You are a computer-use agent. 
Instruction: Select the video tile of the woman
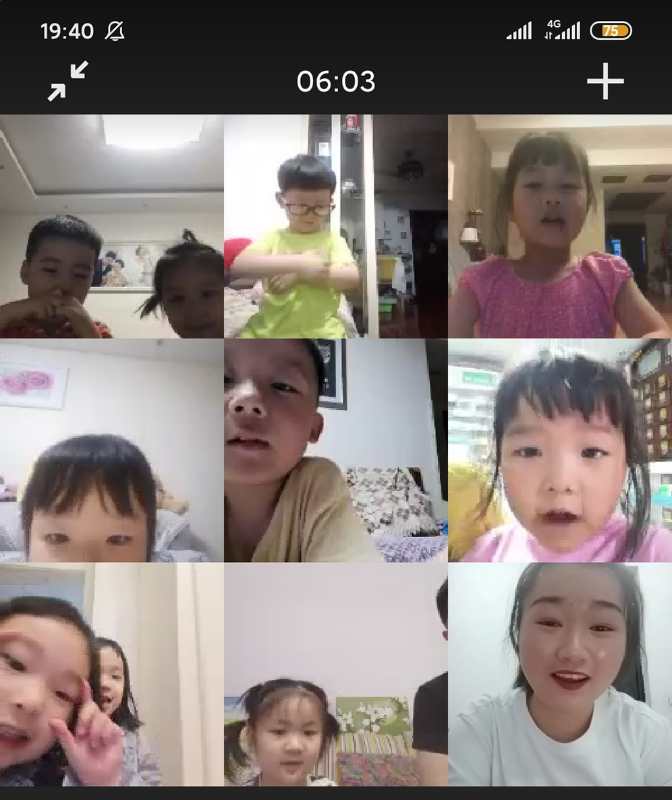560,675
